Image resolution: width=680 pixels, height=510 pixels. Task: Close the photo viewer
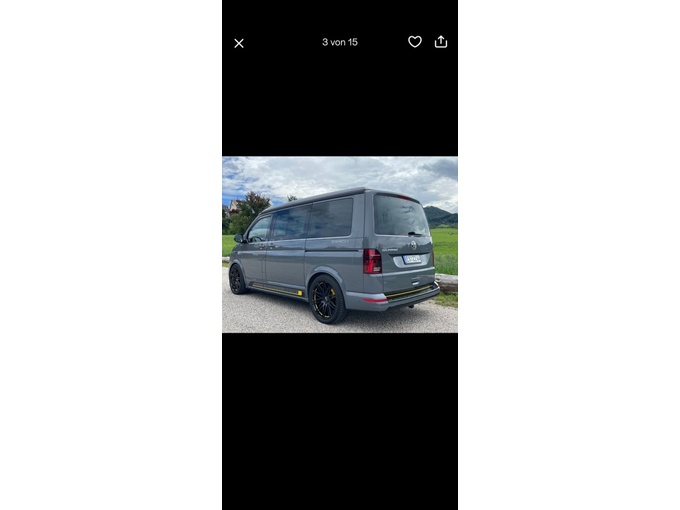coord(239,43)
